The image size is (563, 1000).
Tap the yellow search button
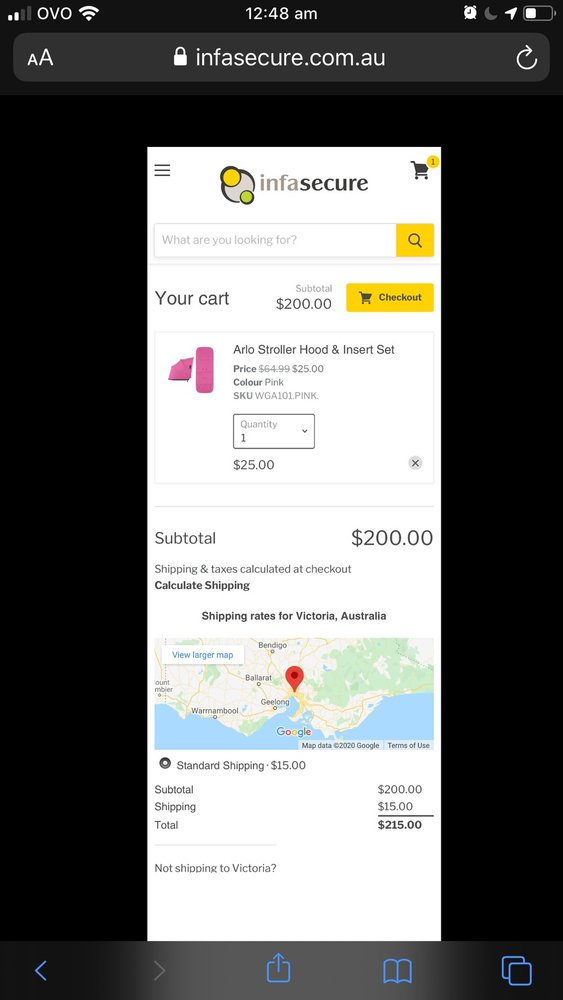point(415,240)
